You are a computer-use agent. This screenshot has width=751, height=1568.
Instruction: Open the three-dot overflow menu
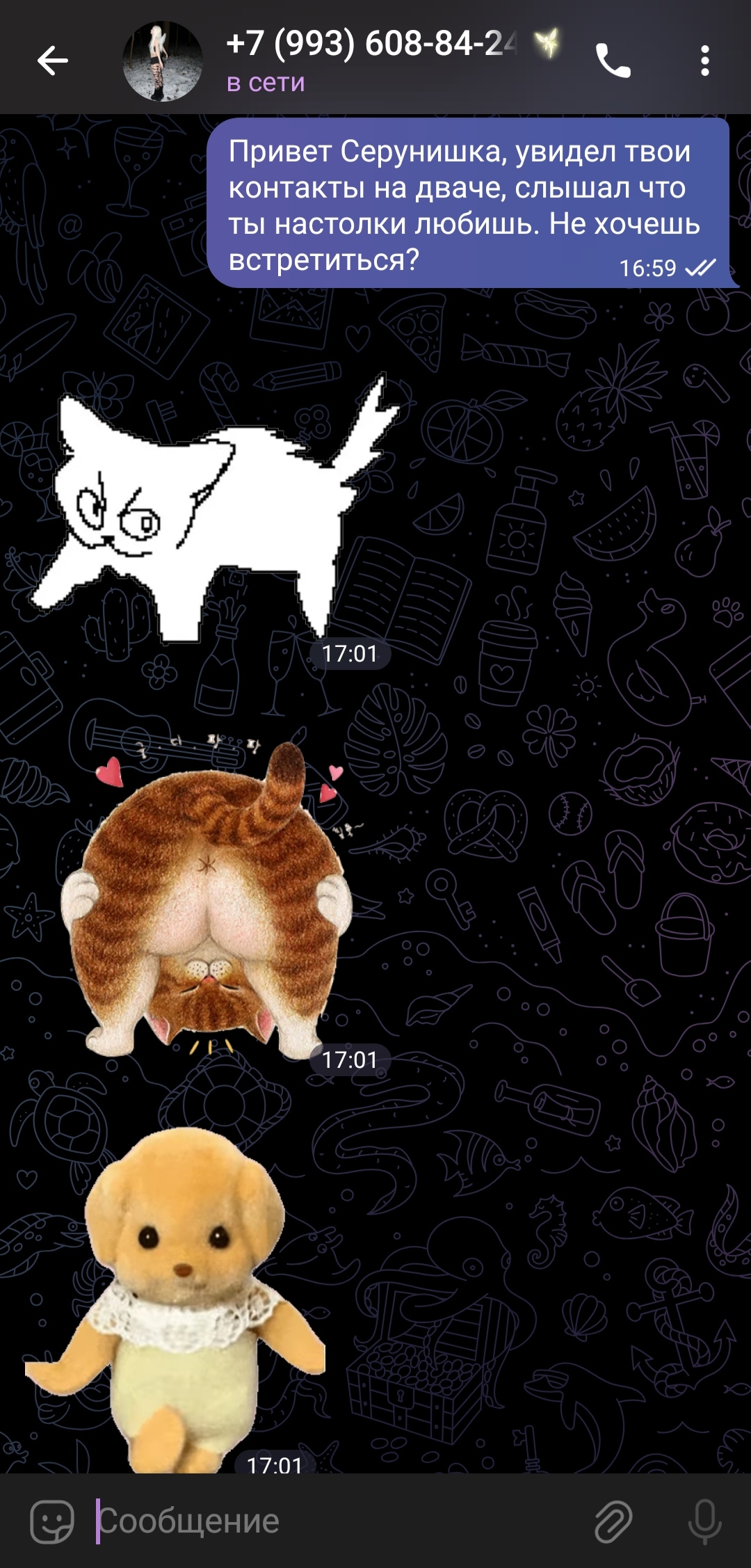pyautogui.click(x=704, y=61)
